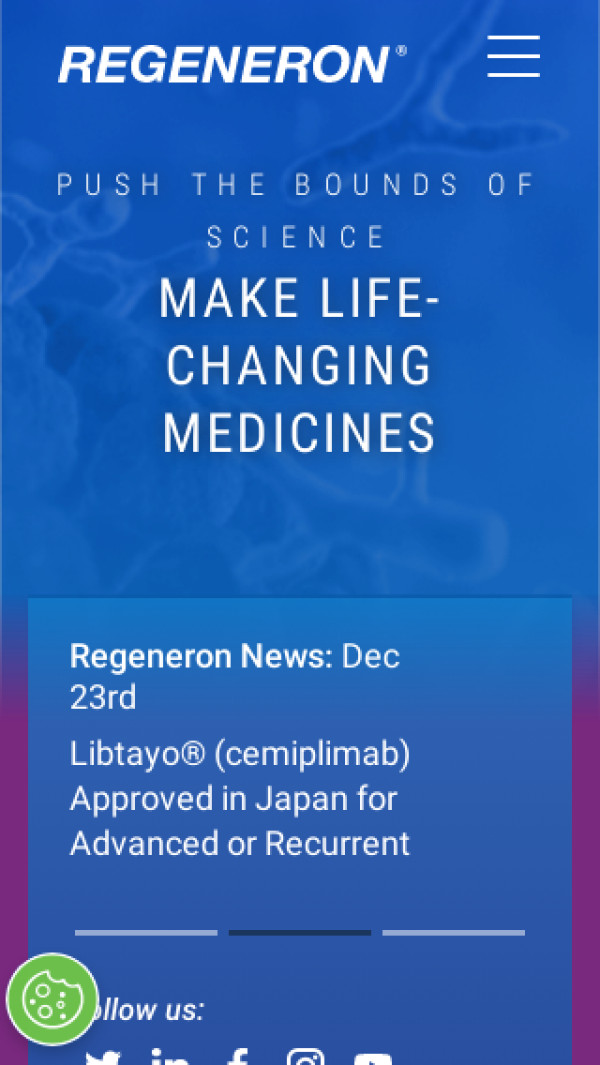Open Regeneron's YouTube channel

(x=372, y=1057)
